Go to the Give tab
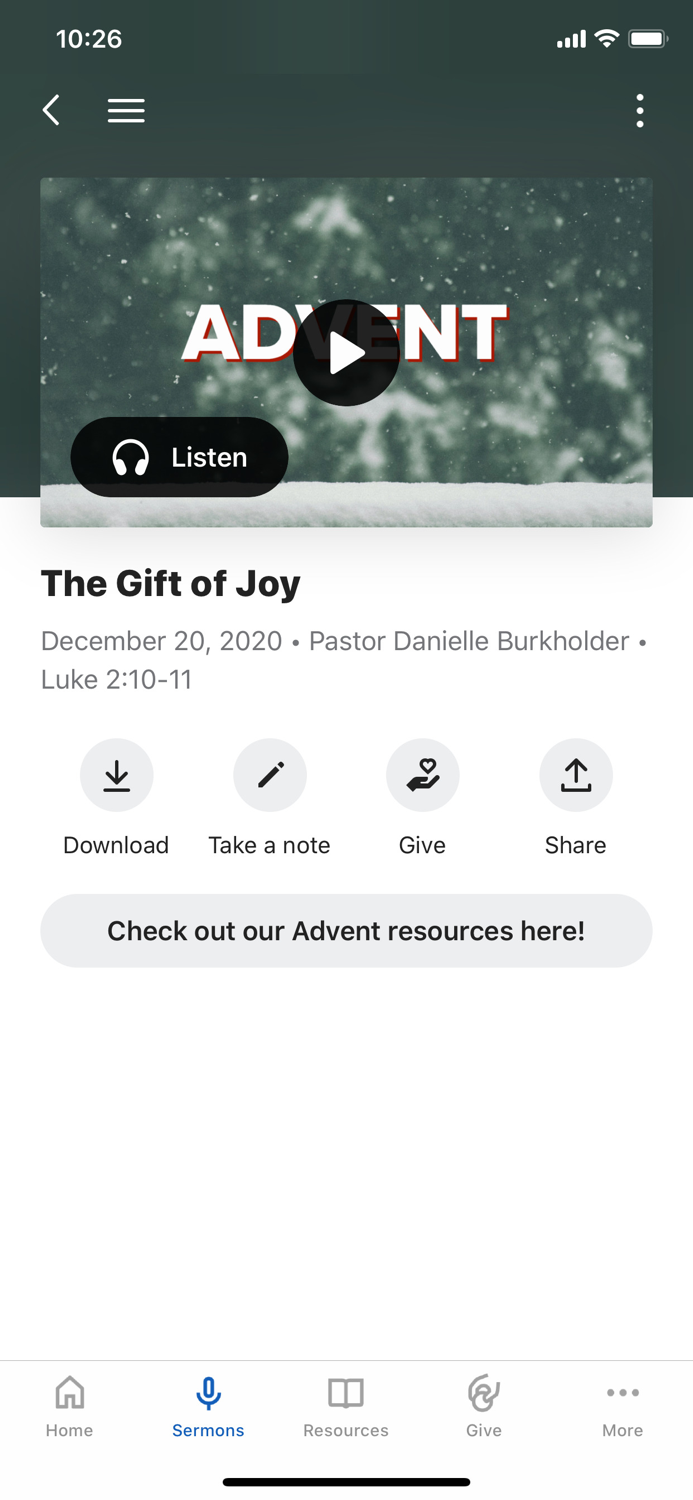This screenshot has width=693, height=1500. pyautogui.click(x=484, y=1406)
